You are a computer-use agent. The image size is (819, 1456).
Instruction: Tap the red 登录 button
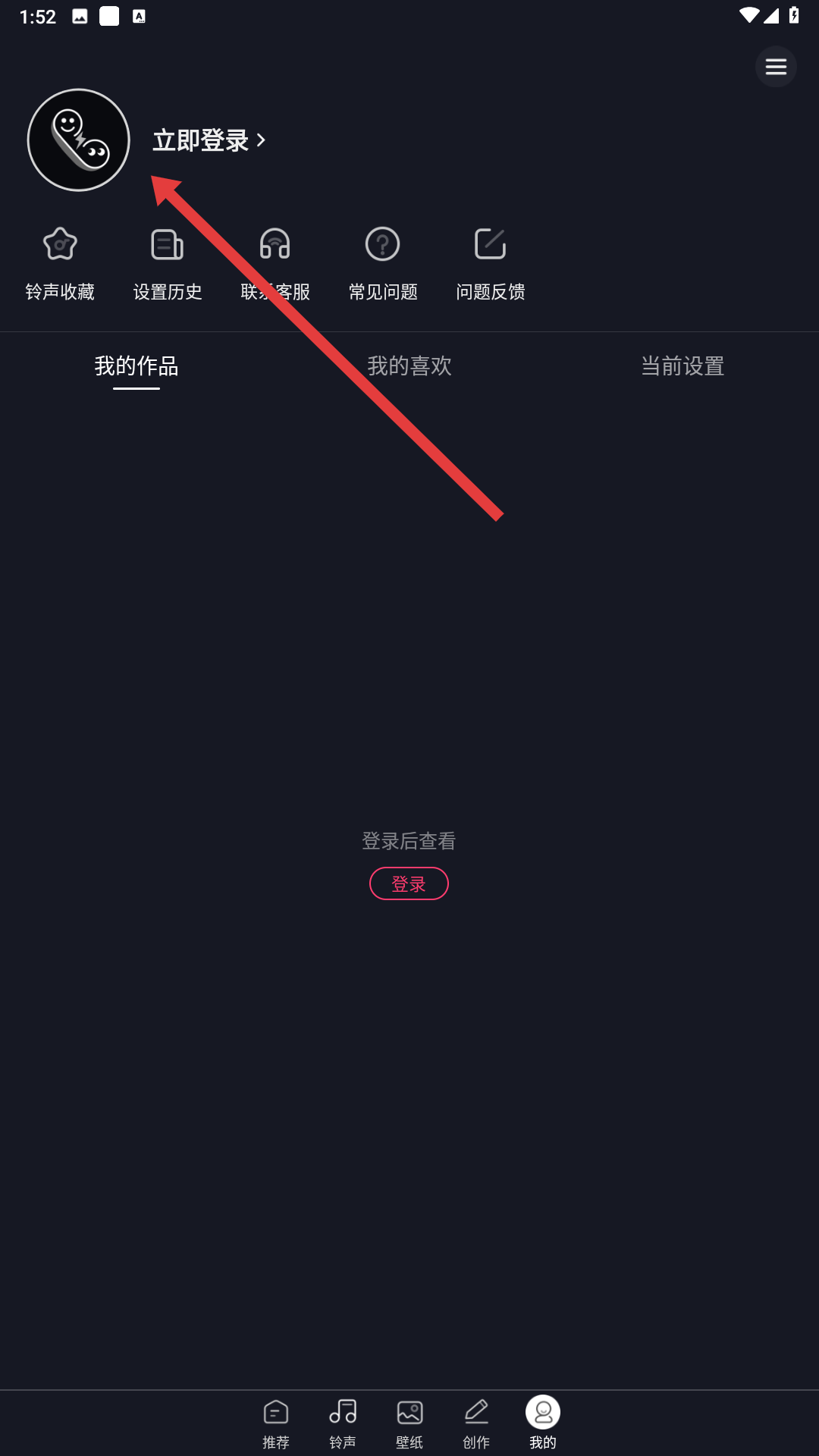point(409,883)
